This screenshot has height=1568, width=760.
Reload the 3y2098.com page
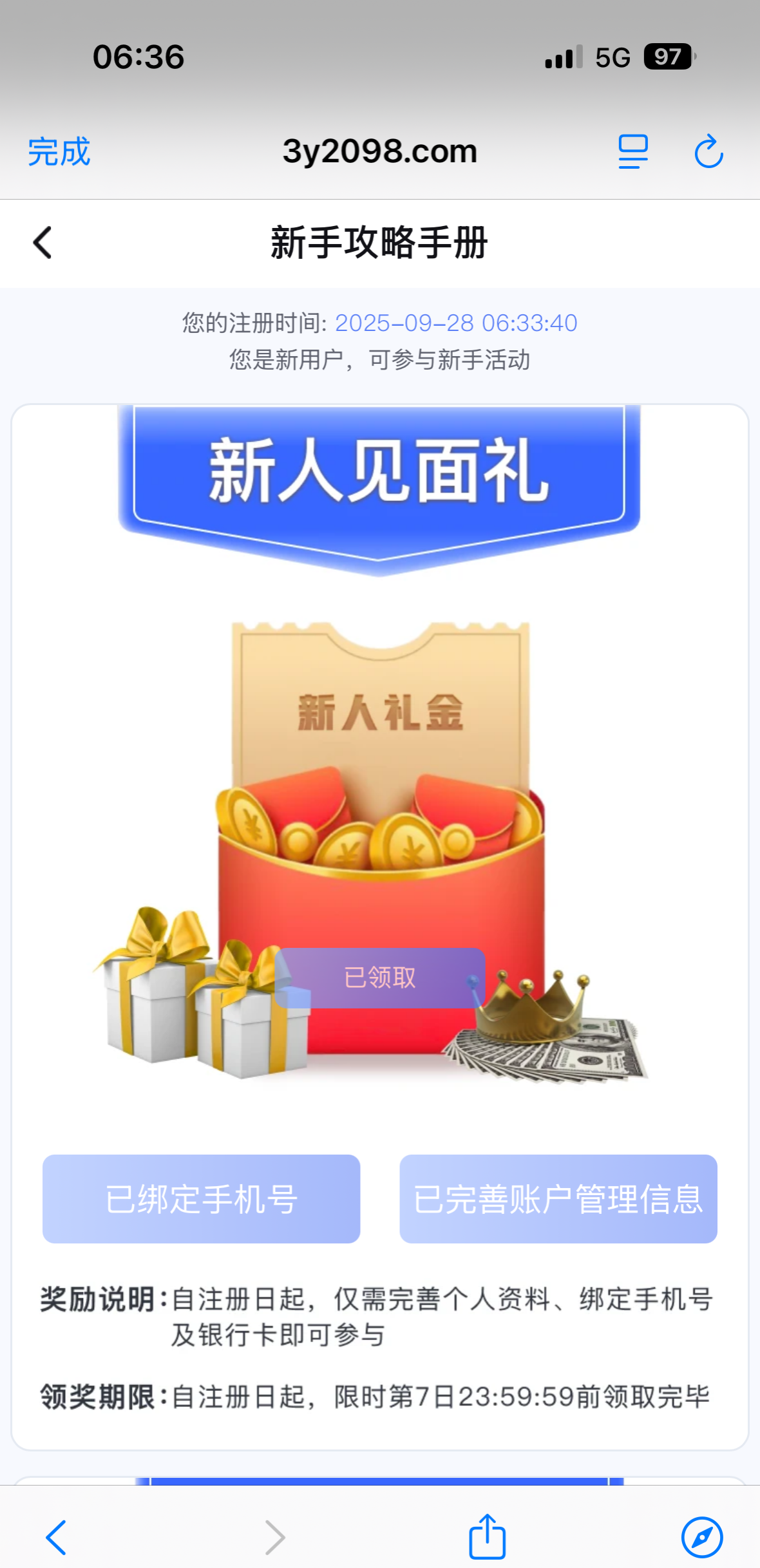(708, 152)
